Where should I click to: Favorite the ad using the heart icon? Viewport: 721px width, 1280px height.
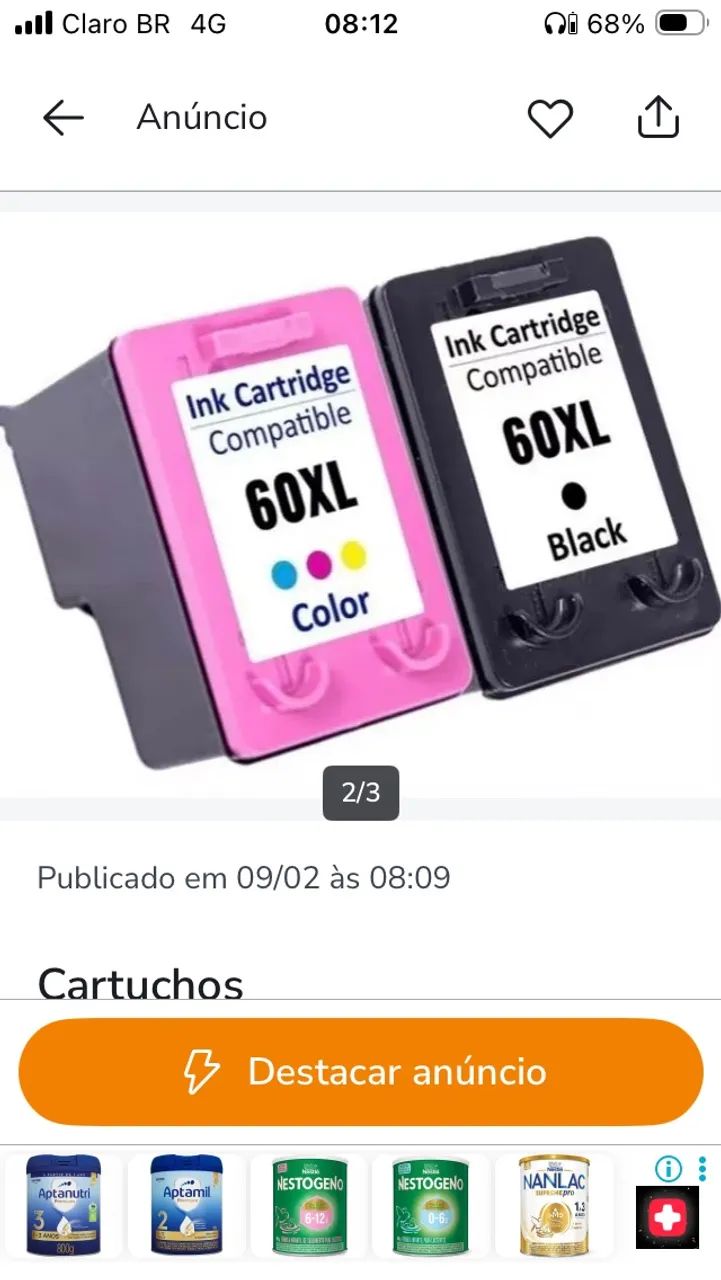(550, 117)
